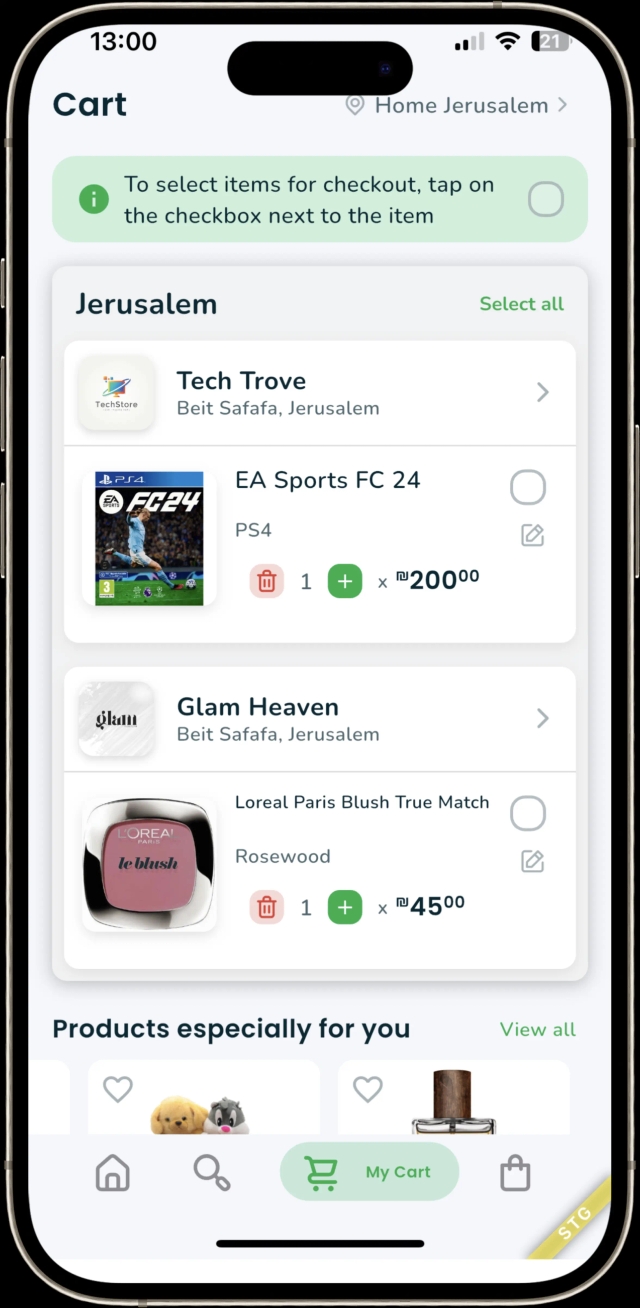Open the shopping bag tab

coord(515,1173)
